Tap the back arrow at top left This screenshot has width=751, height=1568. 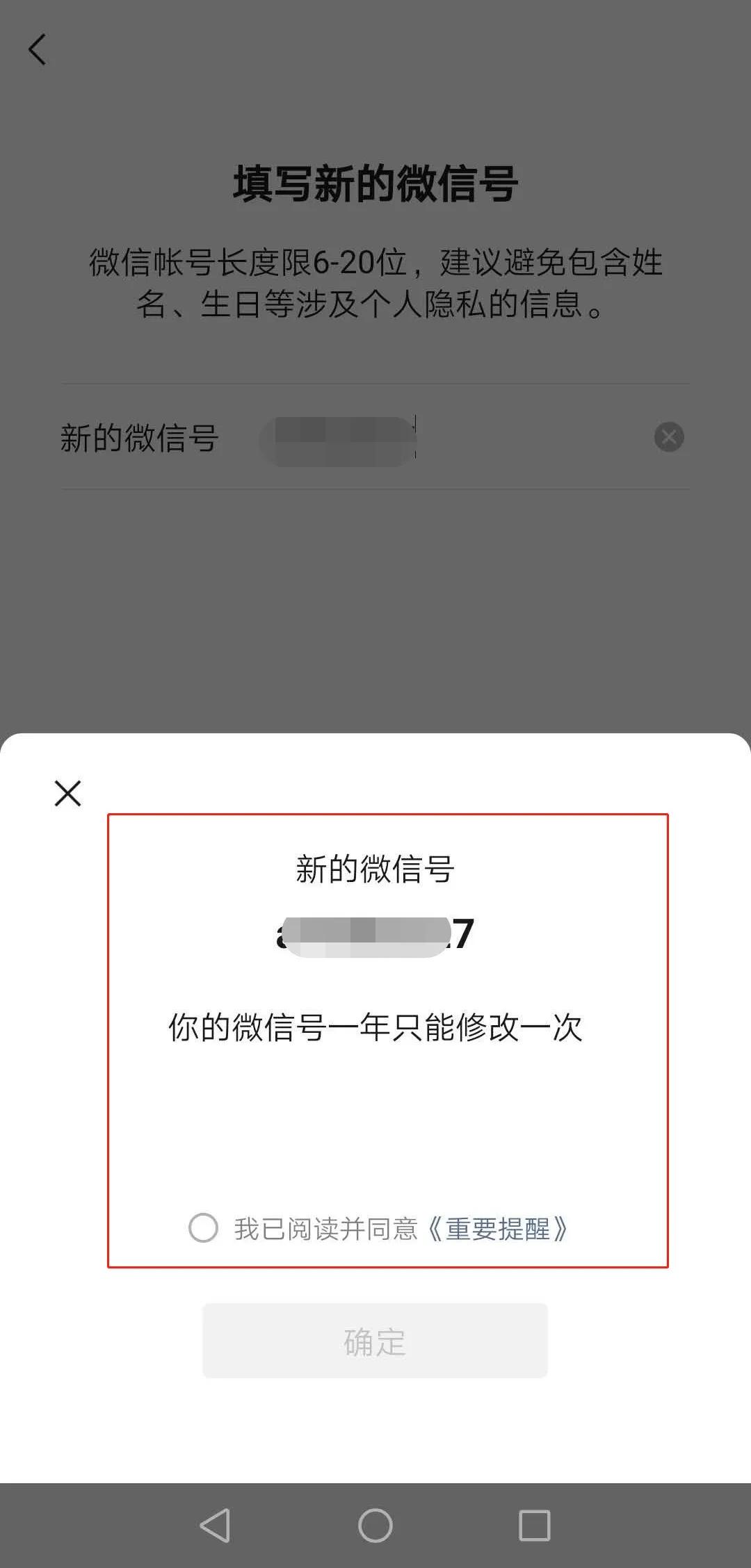(36, 49)
